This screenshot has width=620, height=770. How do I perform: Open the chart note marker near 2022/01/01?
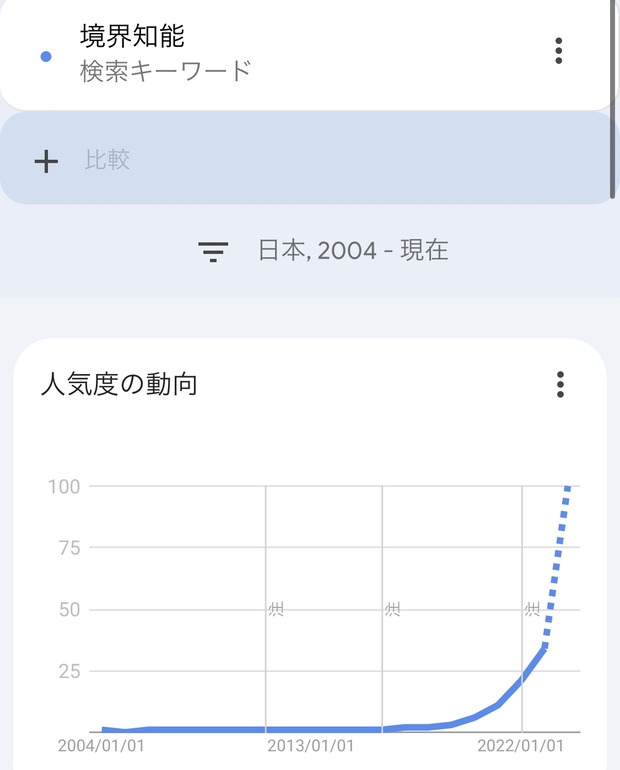(x=533, y=608)
